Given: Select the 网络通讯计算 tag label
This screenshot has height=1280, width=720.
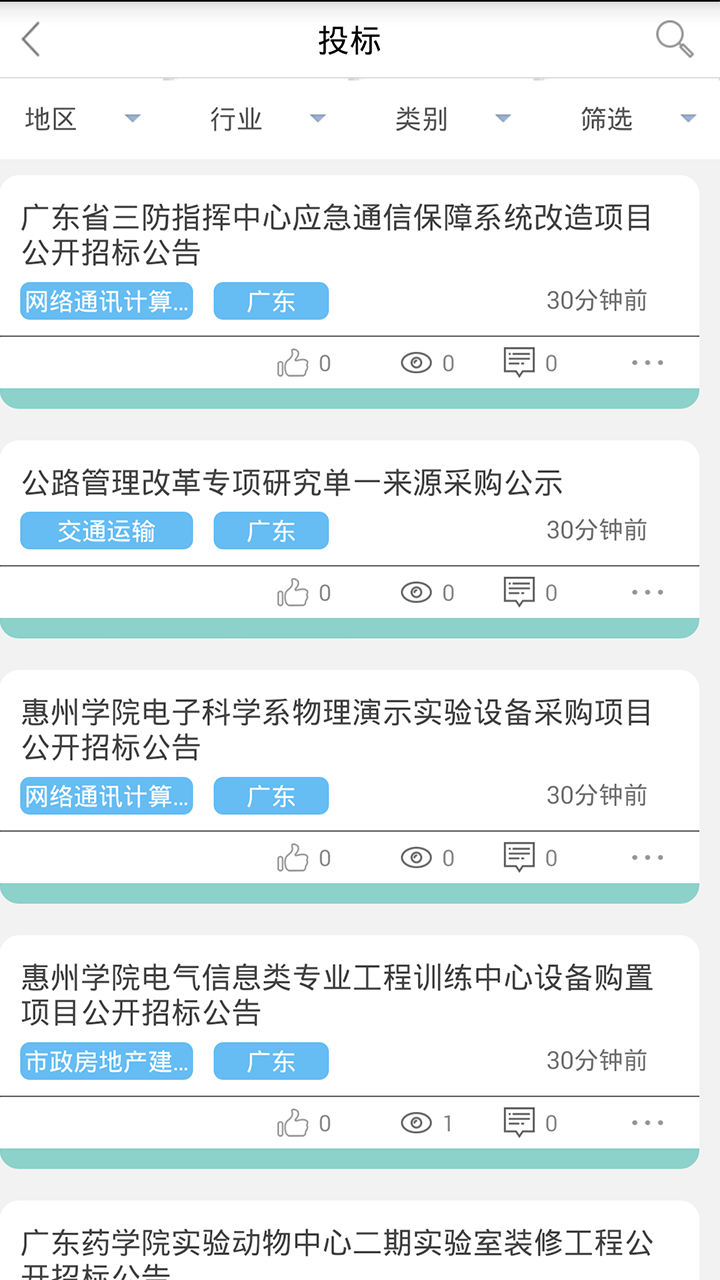Looking at the screenshot, I should 106,301.
